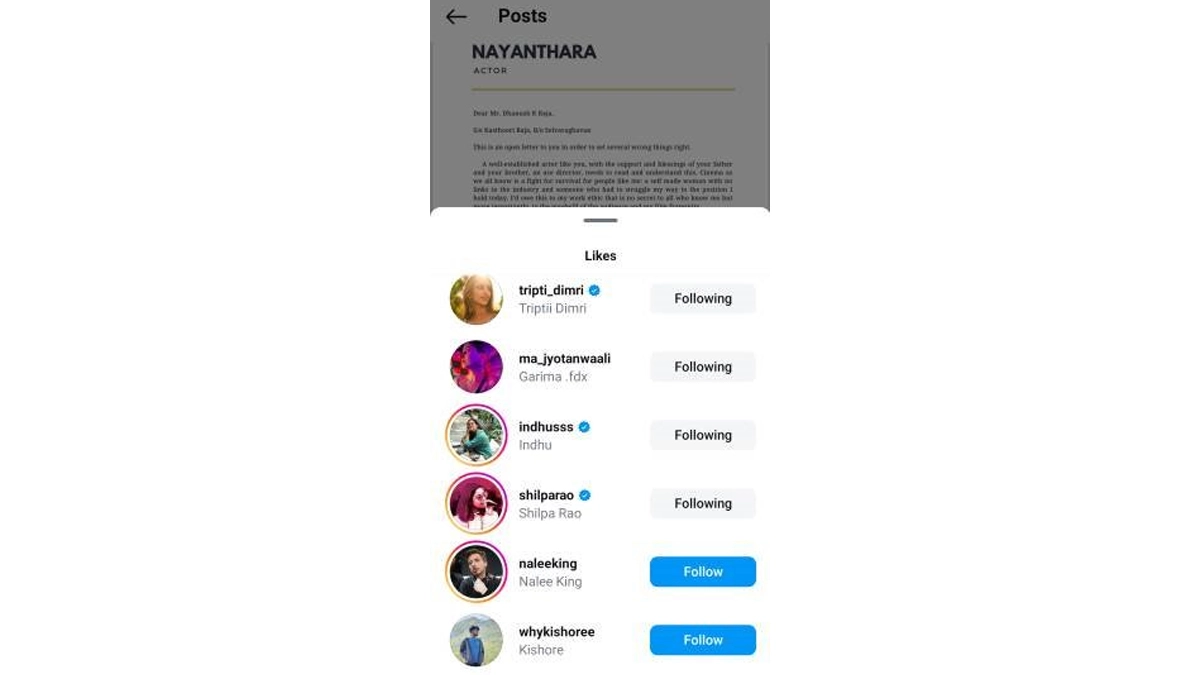1200x675 pixels.
Task: Open ma_jyotanwaali's profile
Action: coord(564,359)
